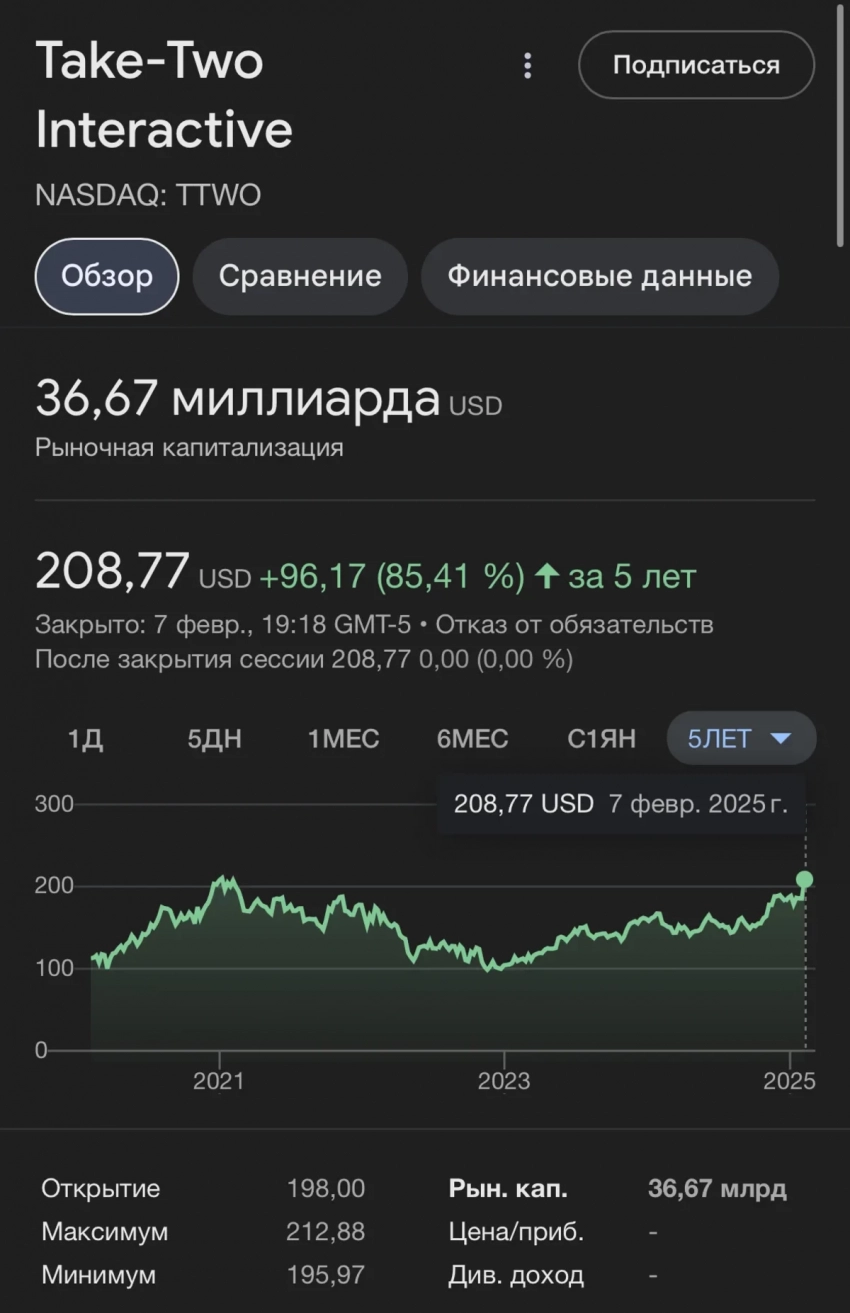The height and width of the screenshot is (1313, 850).
Task: Expand the 5ЛЕТ range dropdown
Action: click(x=741, y=739)
